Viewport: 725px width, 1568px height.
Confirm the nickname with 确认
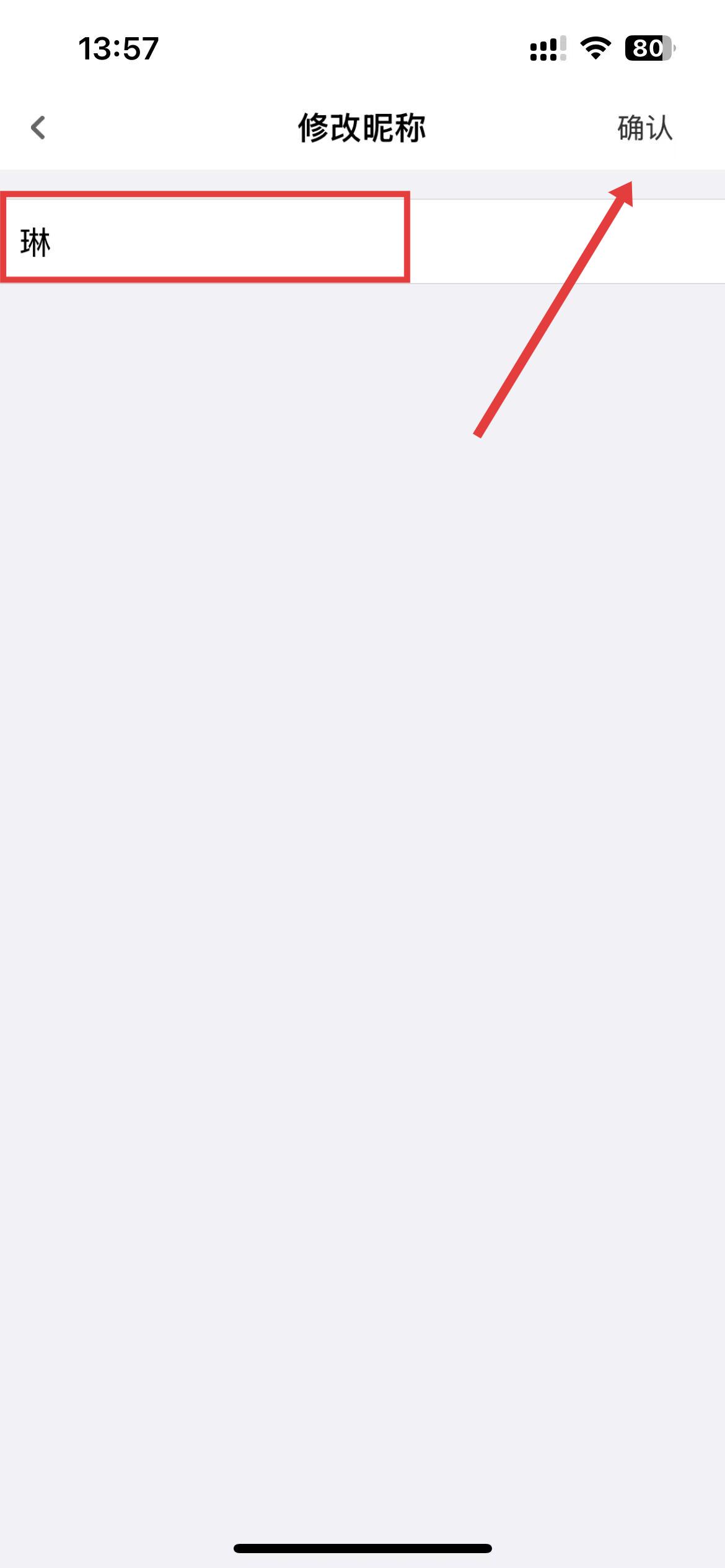644,128
